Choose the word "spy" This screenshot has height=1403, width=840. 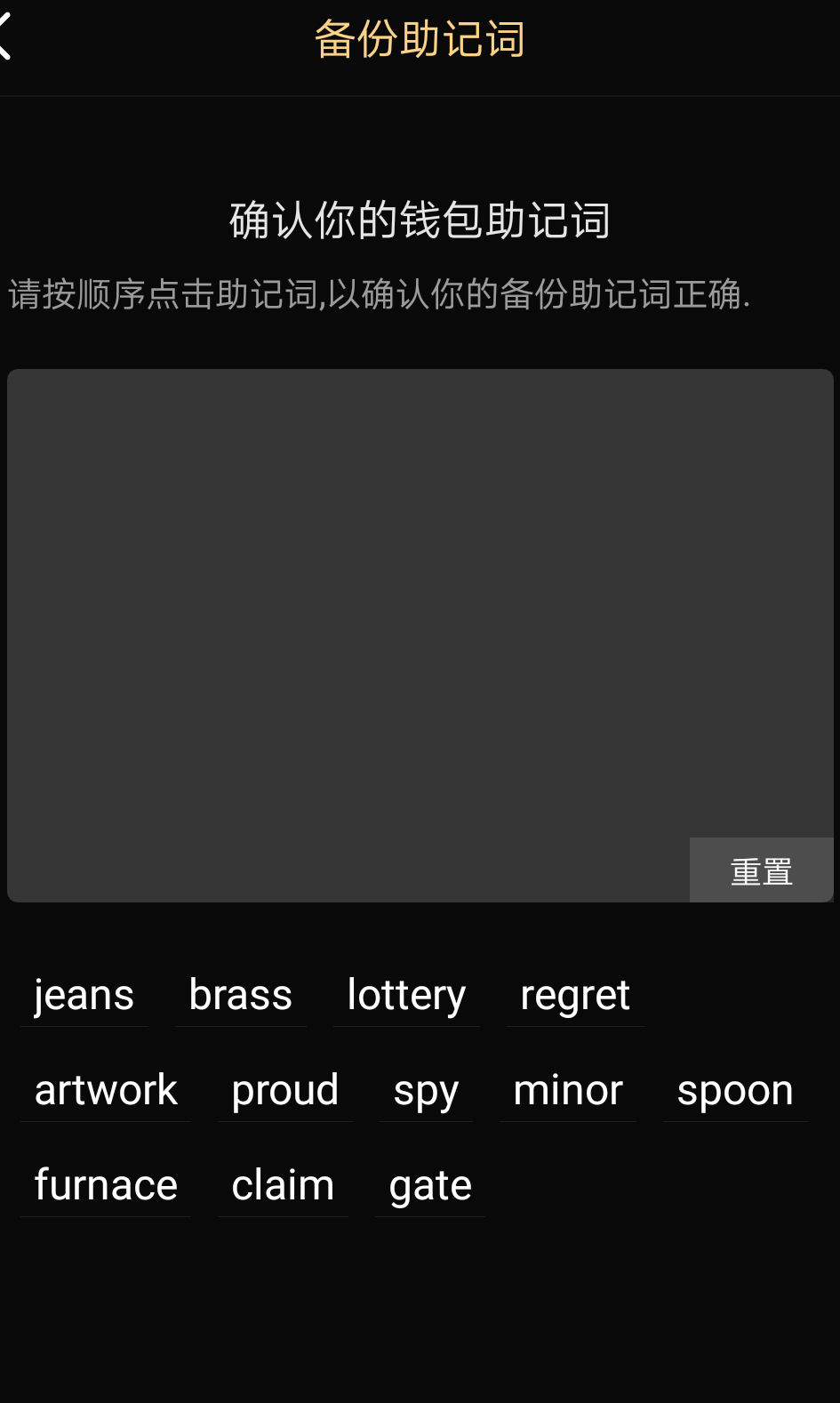point(426,1090)
